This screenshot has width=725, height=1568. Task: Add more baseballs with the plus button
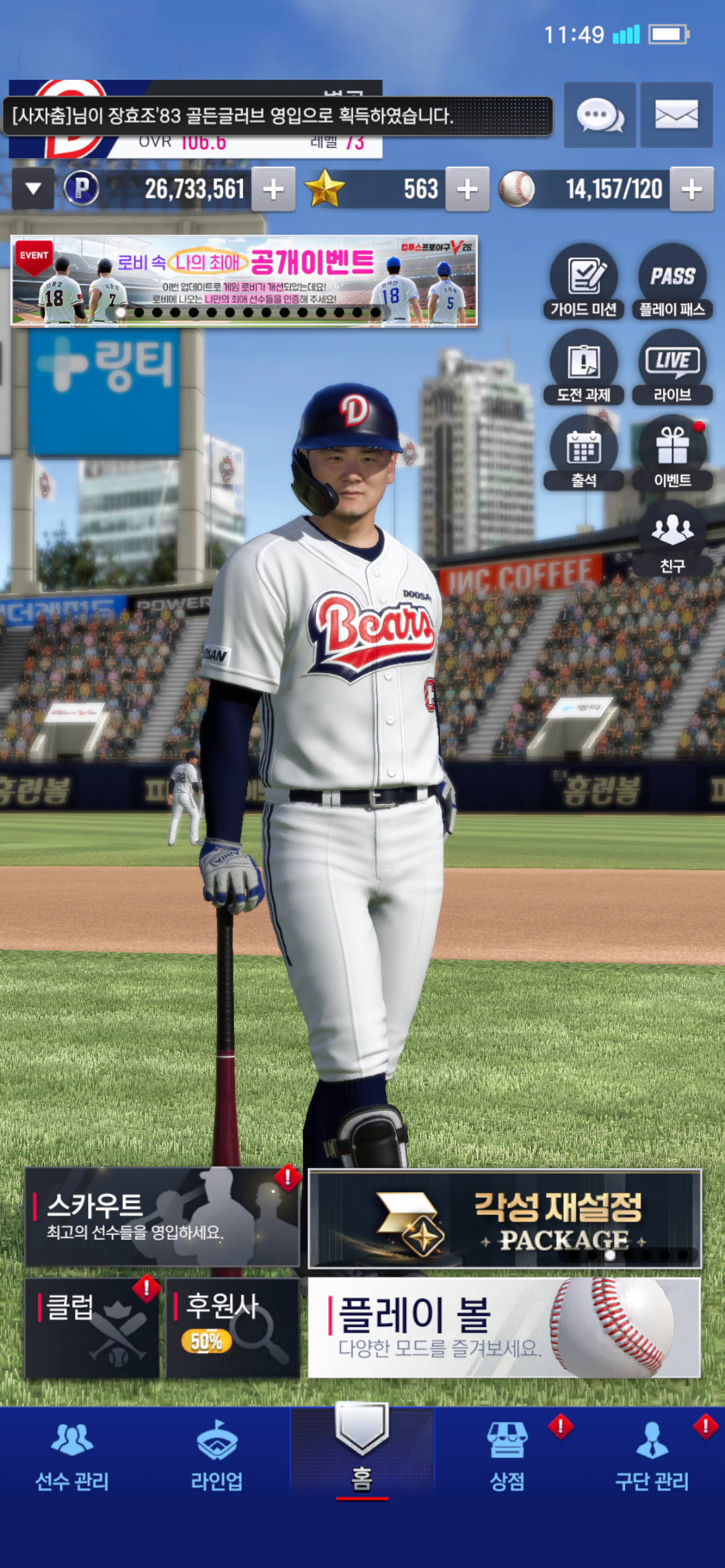click(x=692, y=189)
